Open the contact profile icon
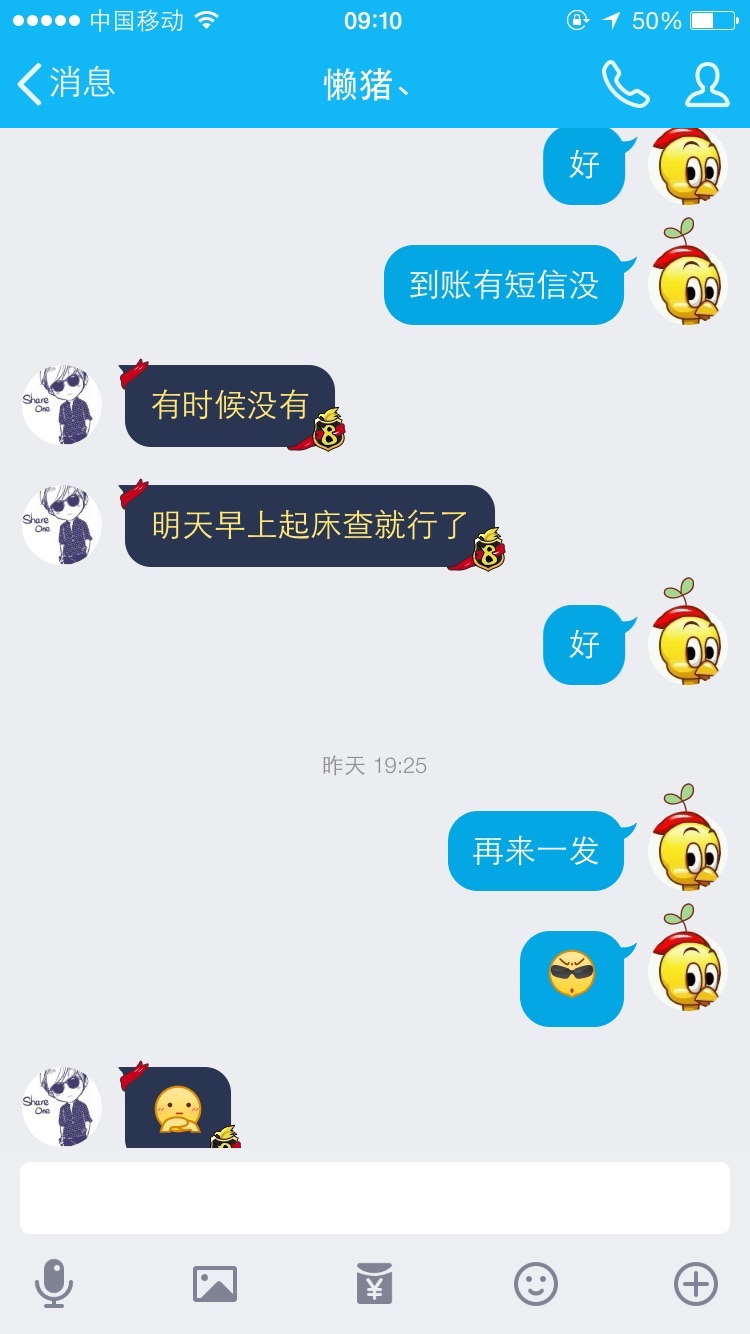 coord(707,84)
